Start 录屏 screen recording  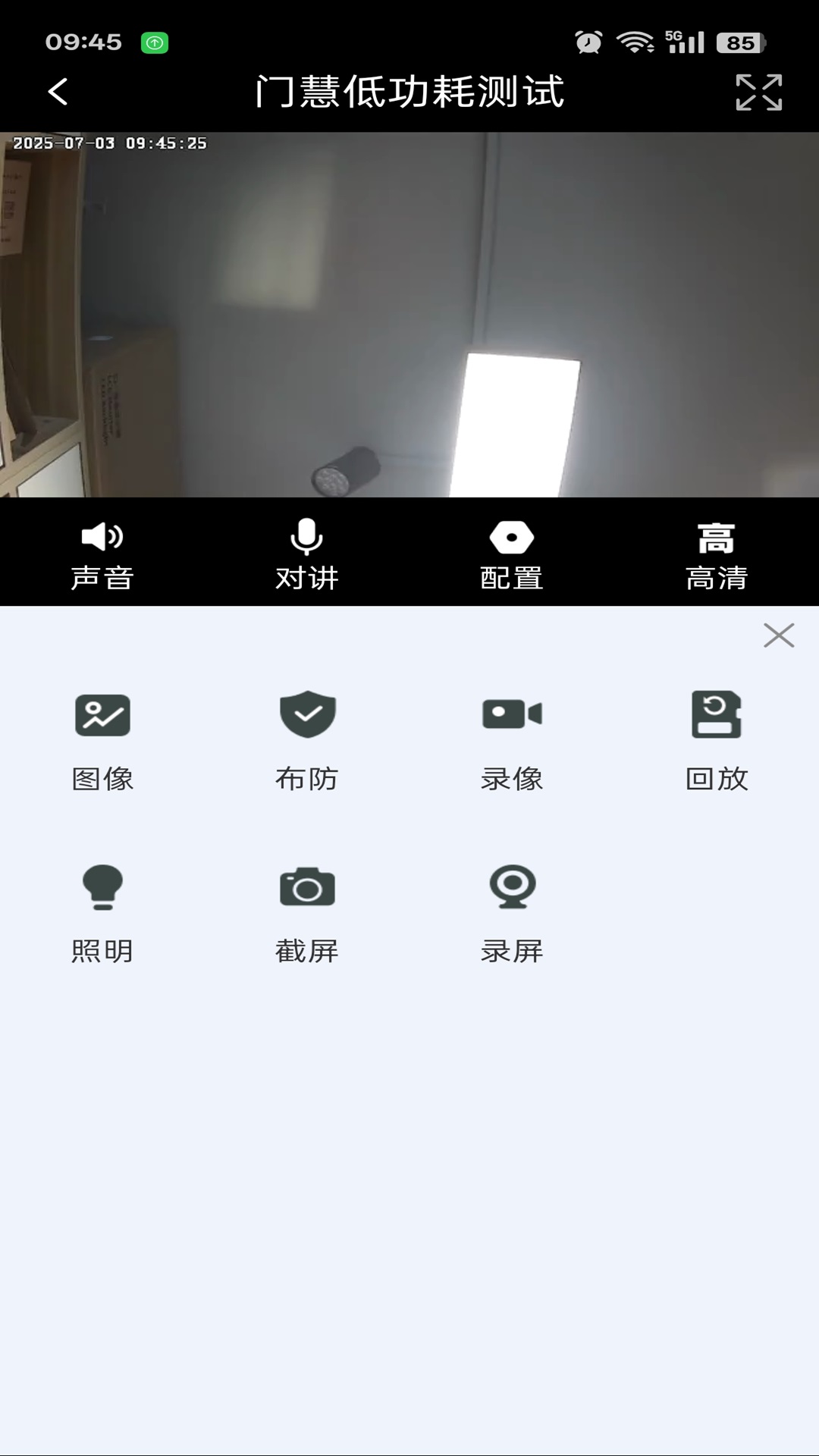pos(512,912)
